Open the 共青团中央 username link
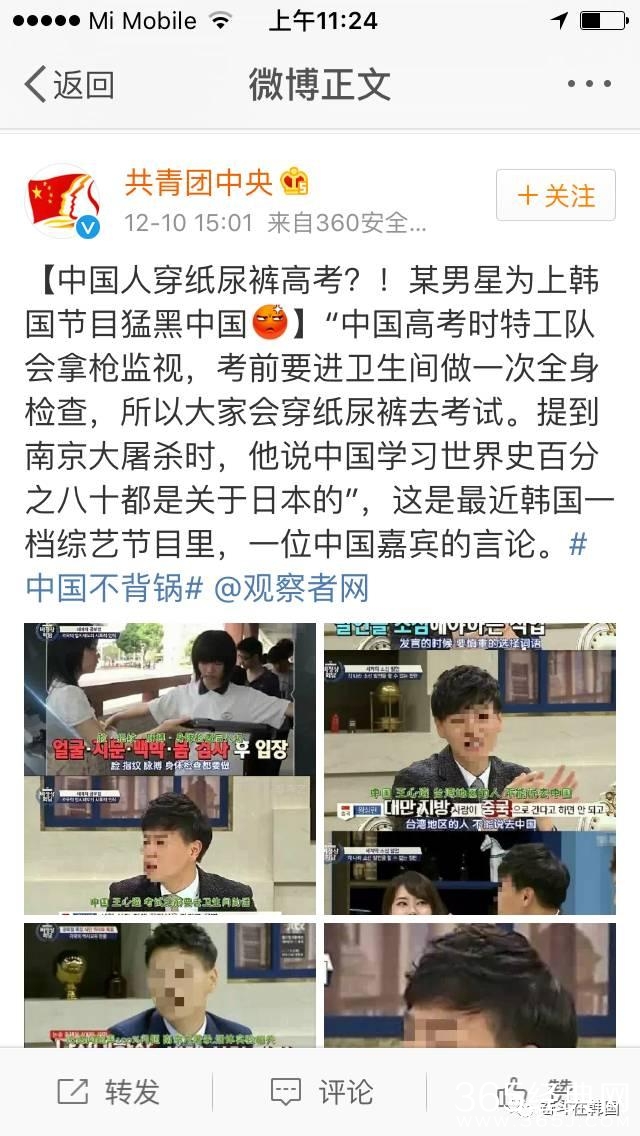The height and width of the screenshot is (1136, 640). (x=198, y=182)
